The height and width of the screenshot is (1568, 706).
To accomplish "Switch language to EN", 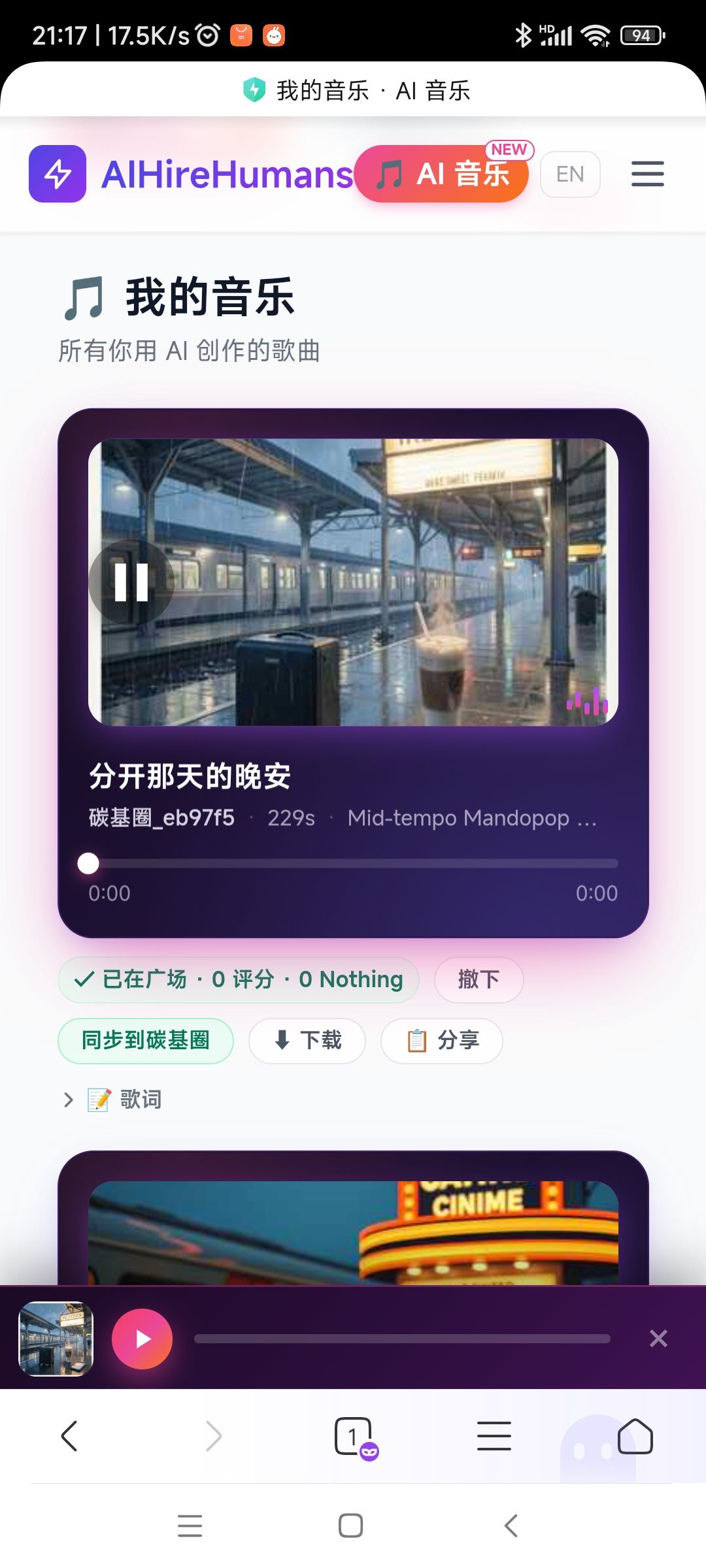I will click(x=570, y=174).
